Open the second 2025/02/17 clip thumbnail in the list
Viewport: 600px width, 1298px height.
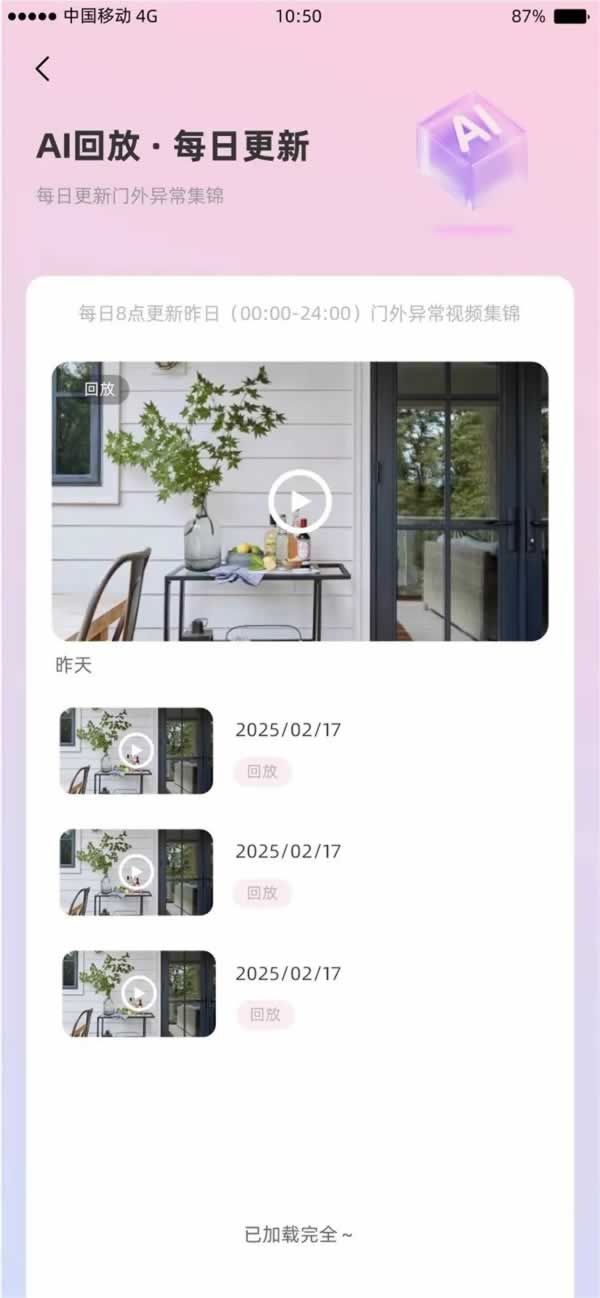pyautogui.click(x=136, y=872)
